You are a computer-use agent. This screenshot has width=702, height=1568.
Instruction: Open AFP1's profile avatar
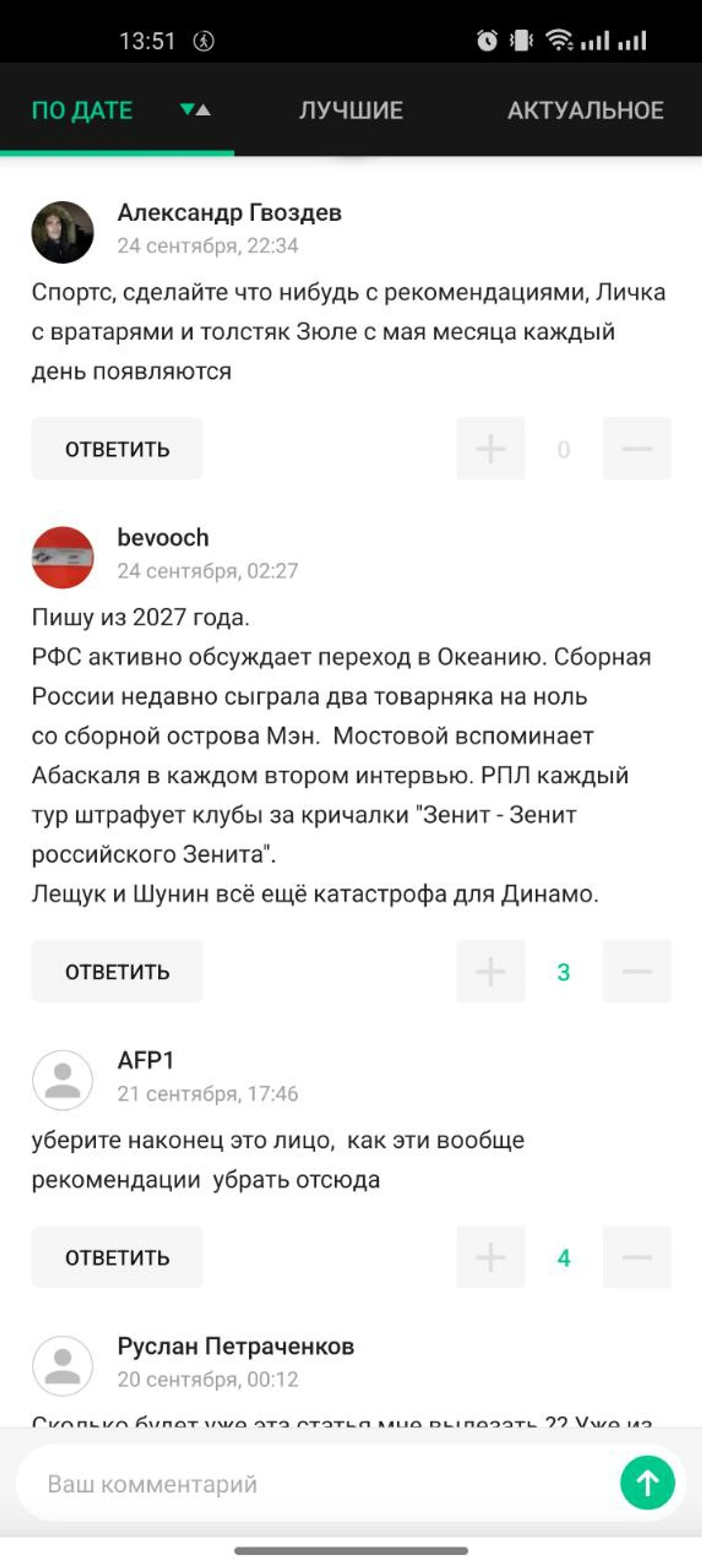pyautogui.click(x=63, y=1080)
